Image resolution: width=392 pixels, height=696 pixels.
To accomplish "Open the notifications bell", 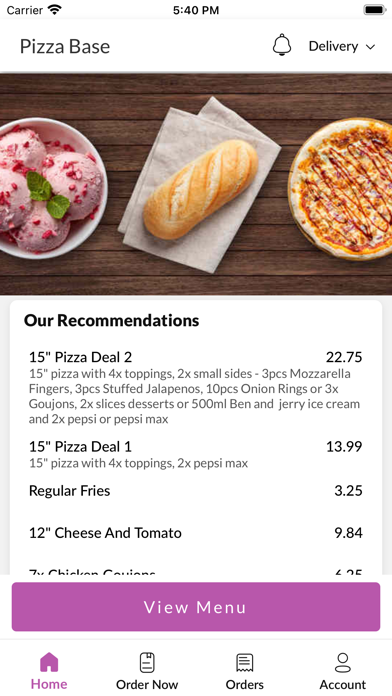I will click(282, 45).
